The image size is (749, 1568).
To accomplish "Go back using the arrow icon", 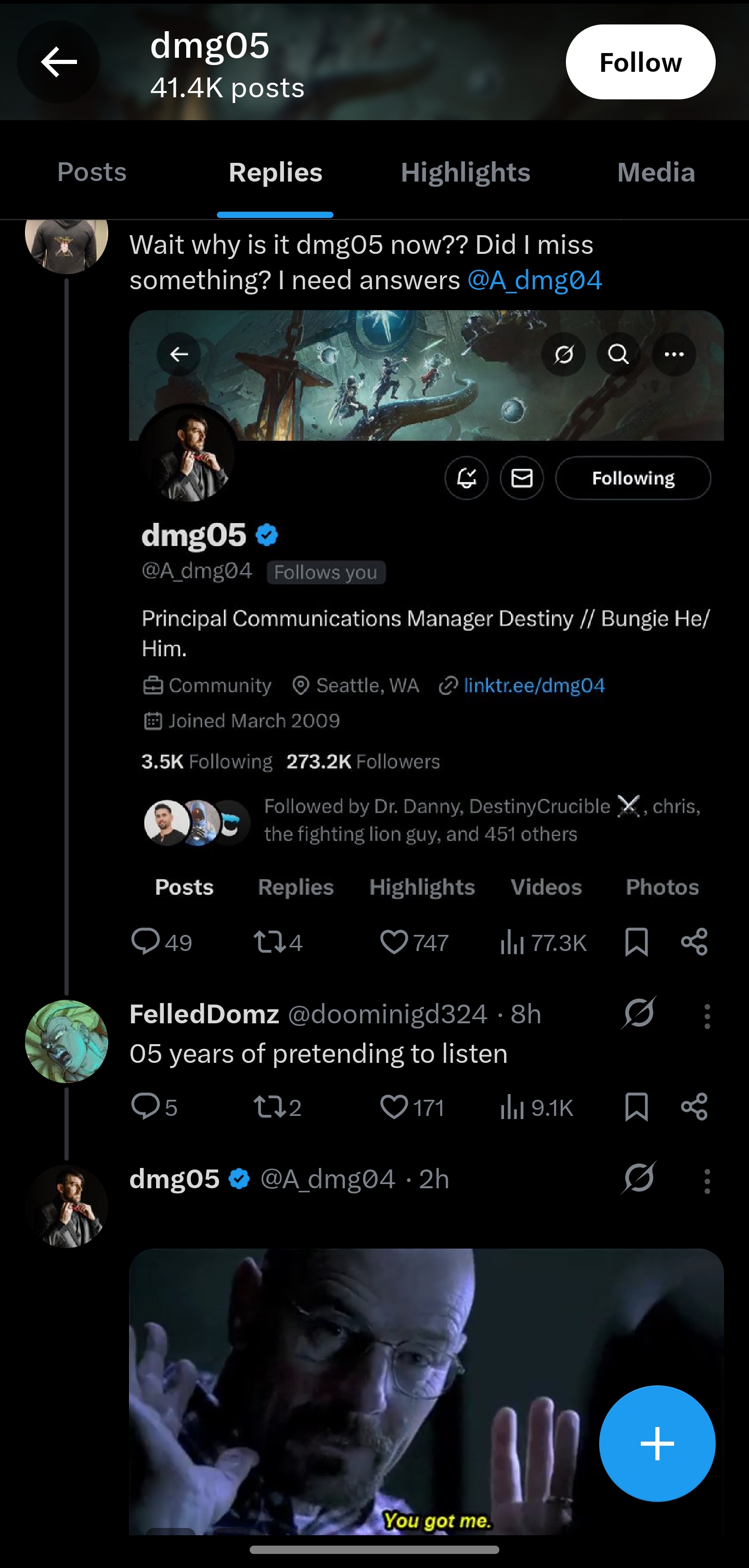I will coord(58,62).
